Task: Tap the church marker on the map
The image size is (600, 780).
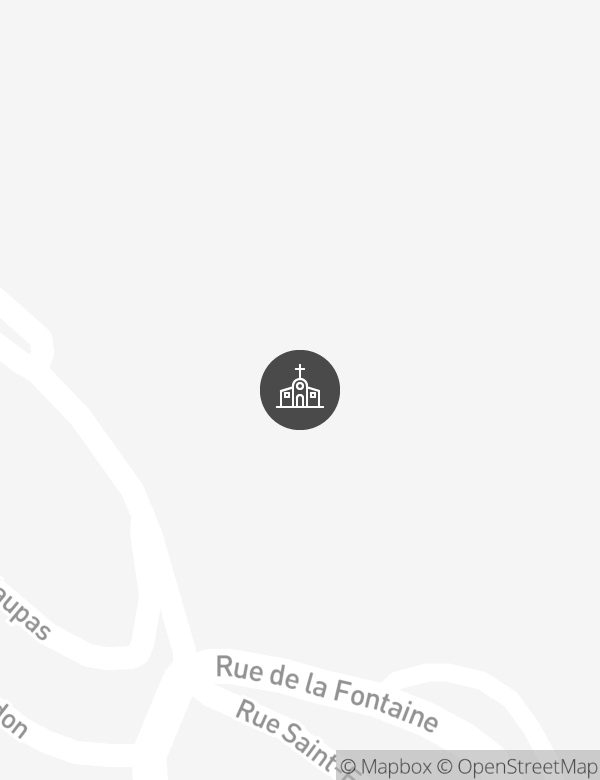Action: tap(300, 390)
